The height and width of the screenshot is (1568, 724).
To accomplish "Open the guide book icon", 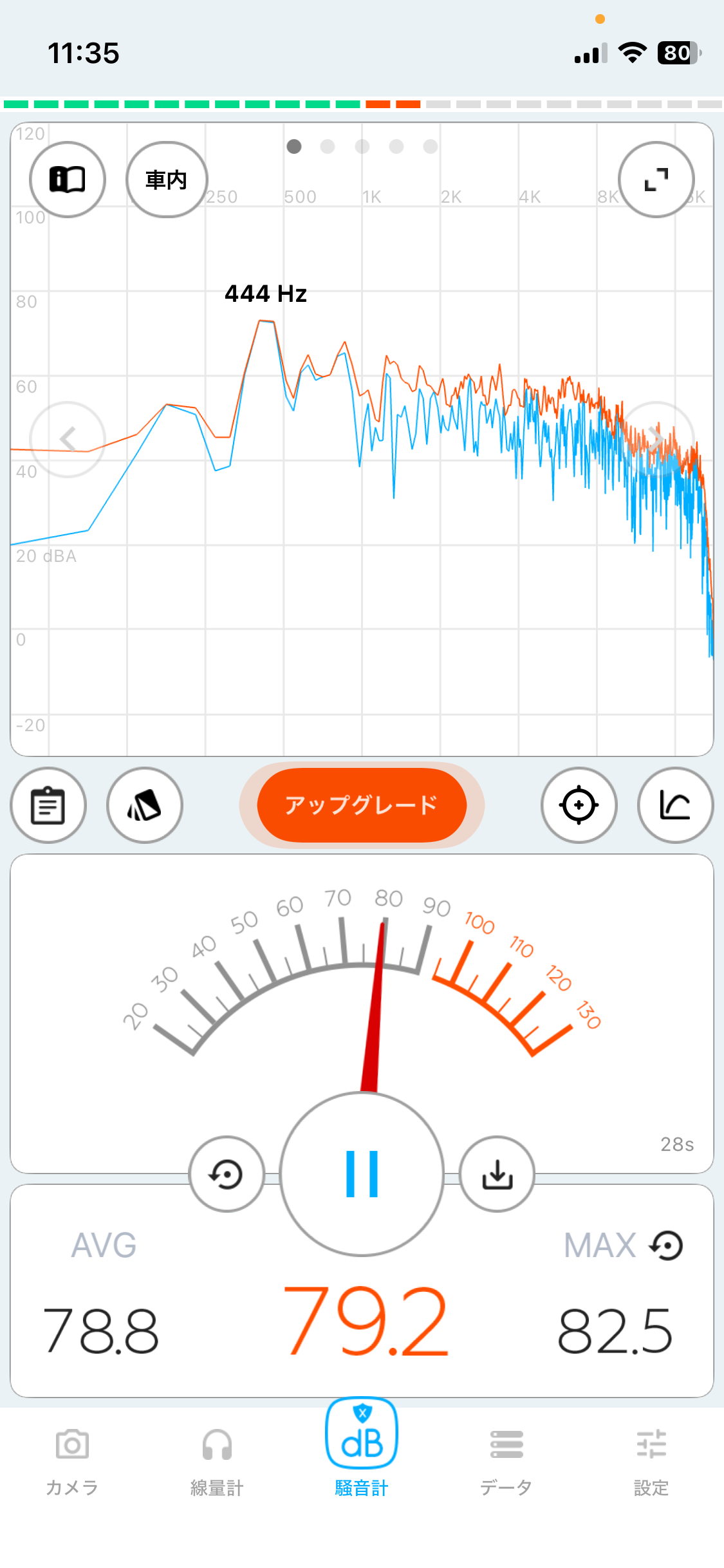I will pyautogui.click(x=68, y=180).
